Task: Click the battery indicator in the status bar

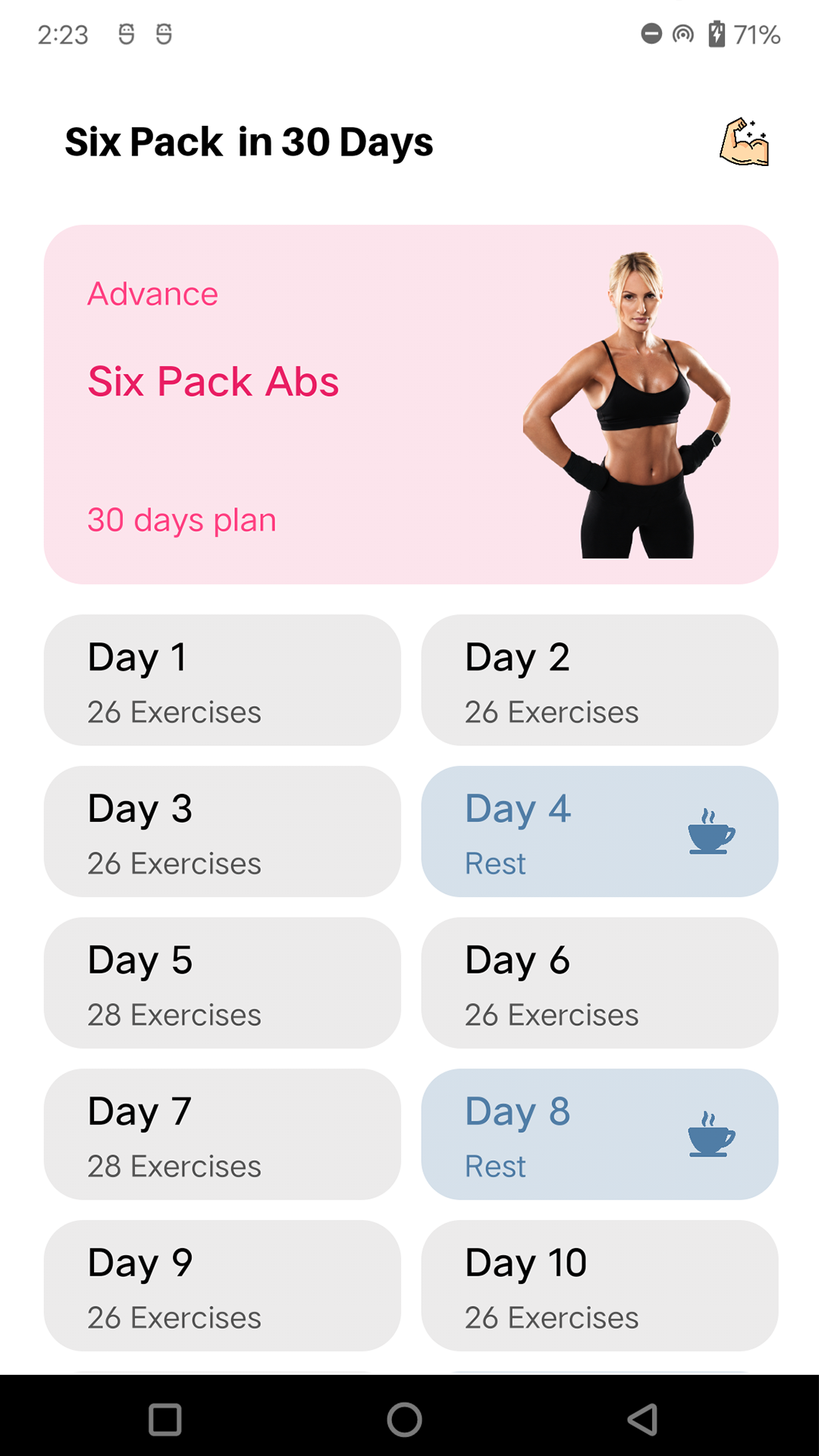Action: tap(715, 34)
